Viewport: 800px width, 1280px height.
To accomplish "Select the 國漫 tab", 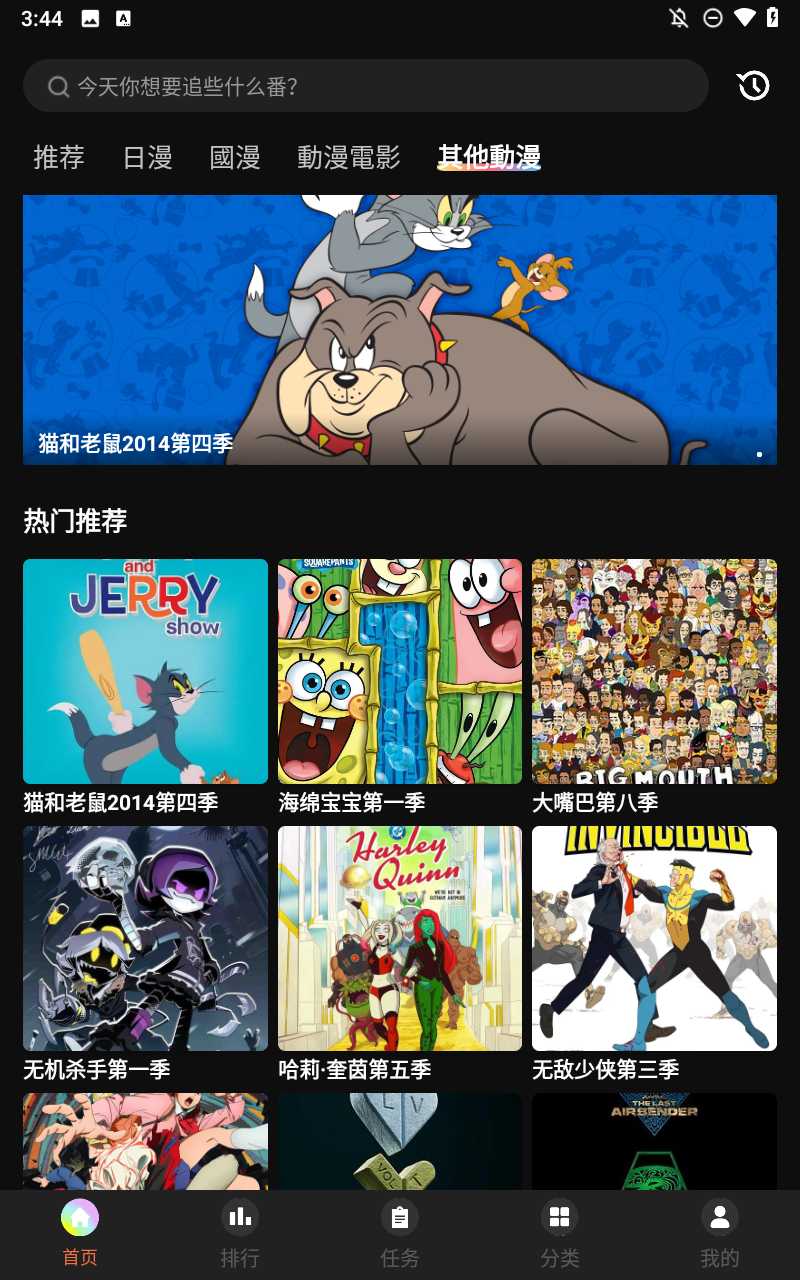I will (235, 157).
